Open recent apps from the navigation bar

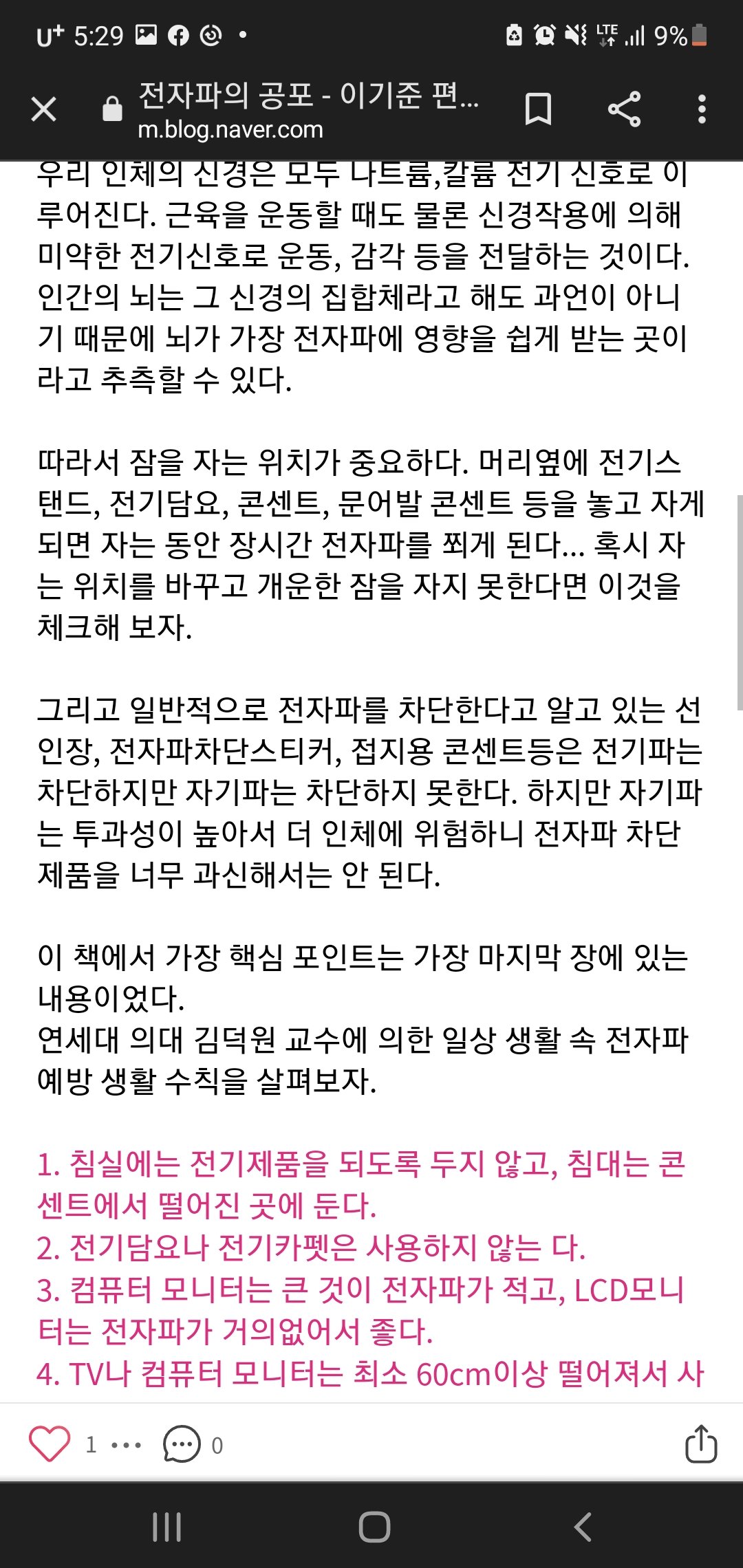(x=166, y=1527)
